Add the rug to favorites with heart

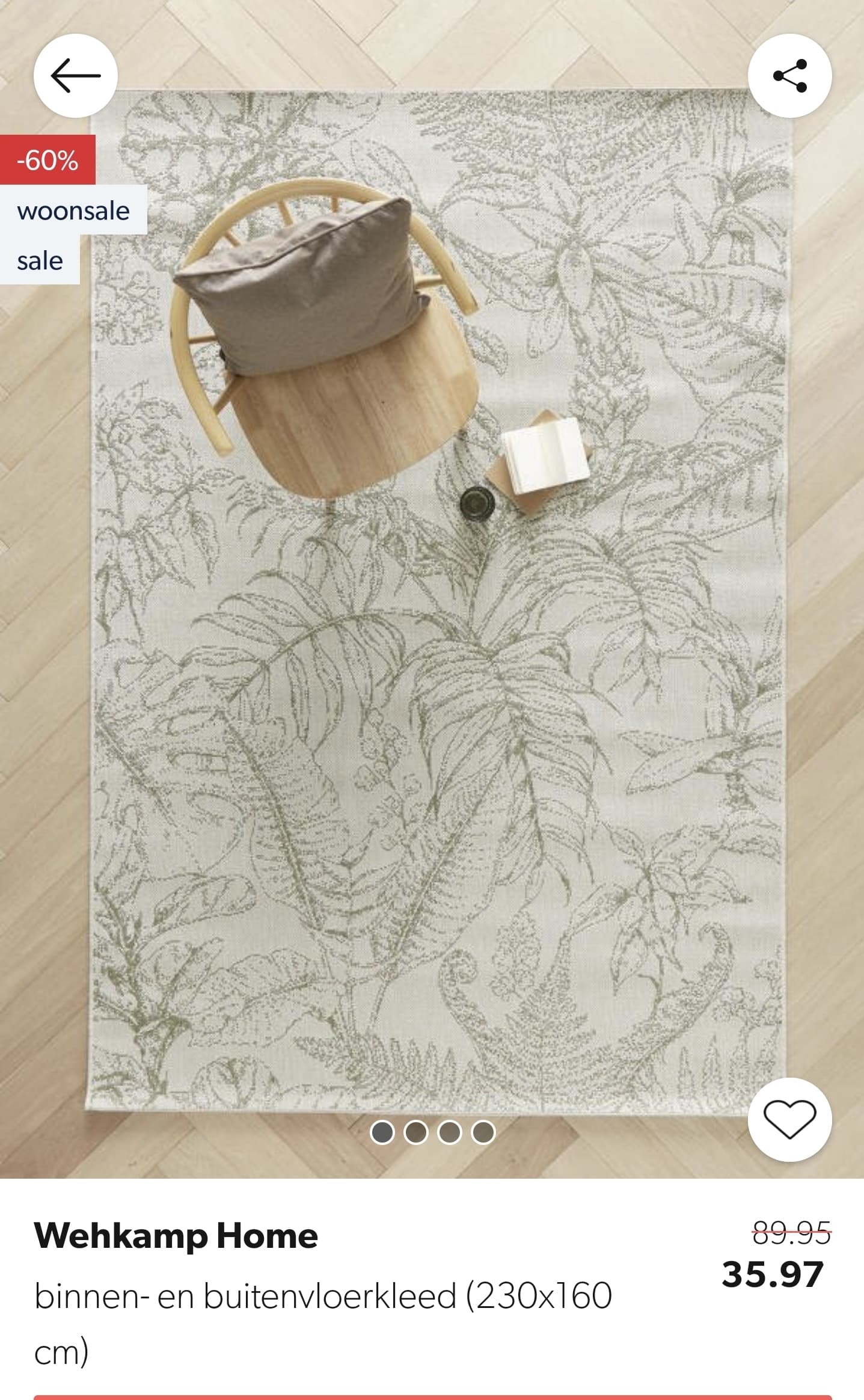pos(789,1120)
